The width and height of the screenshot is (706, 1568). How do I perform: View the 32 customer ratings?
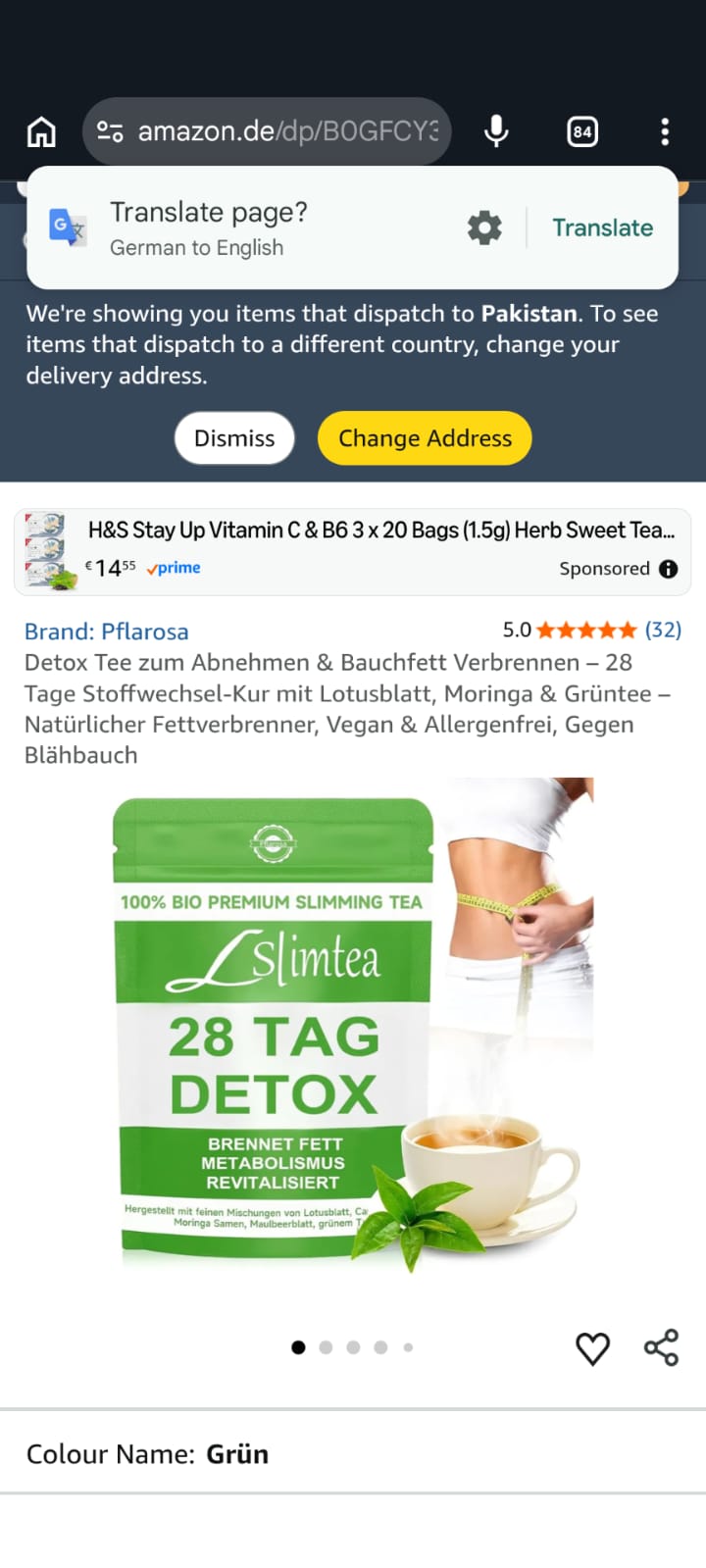663,630
